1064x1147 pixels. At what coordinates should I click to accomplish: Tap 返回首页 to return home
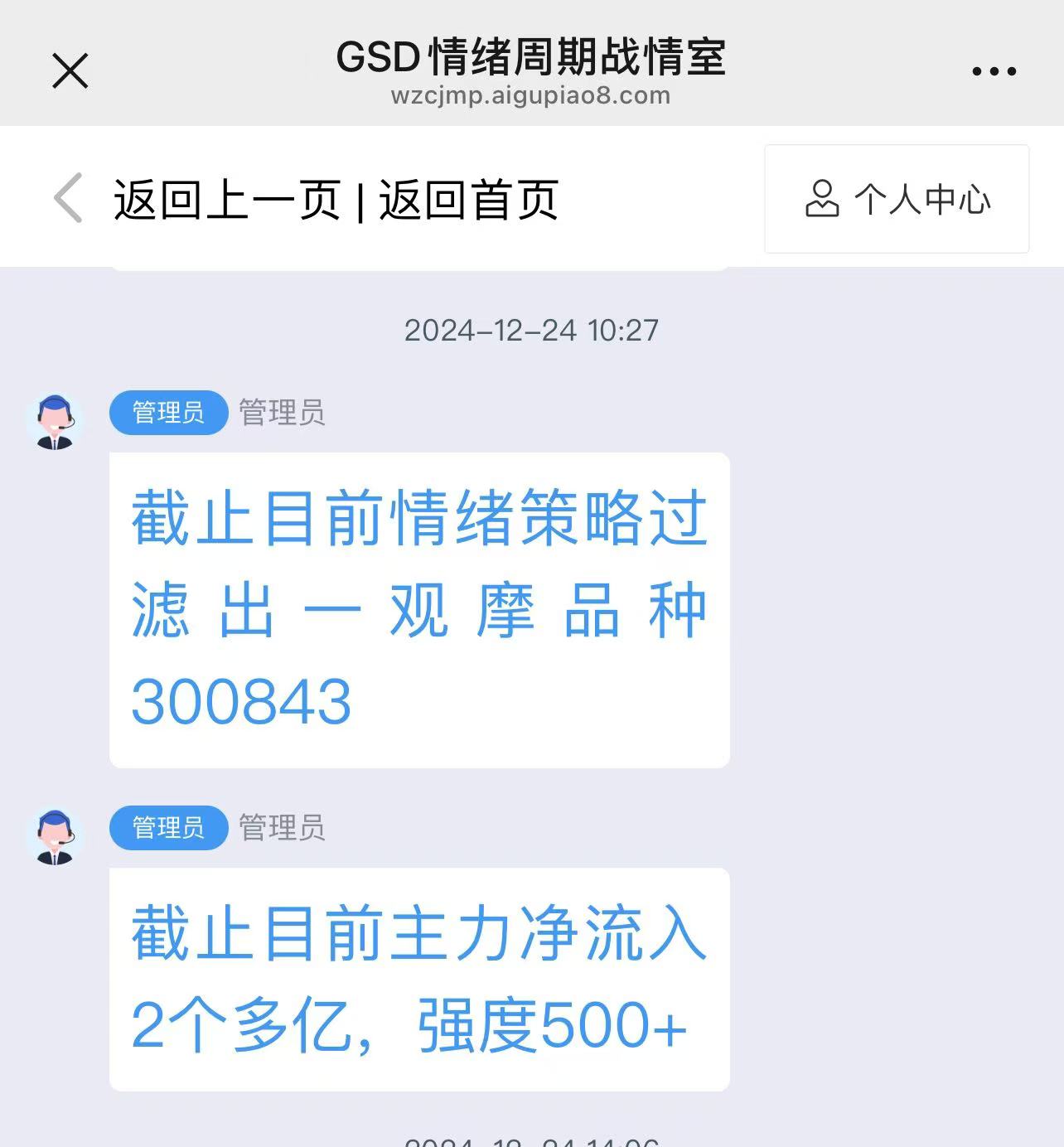coord(469,200)
